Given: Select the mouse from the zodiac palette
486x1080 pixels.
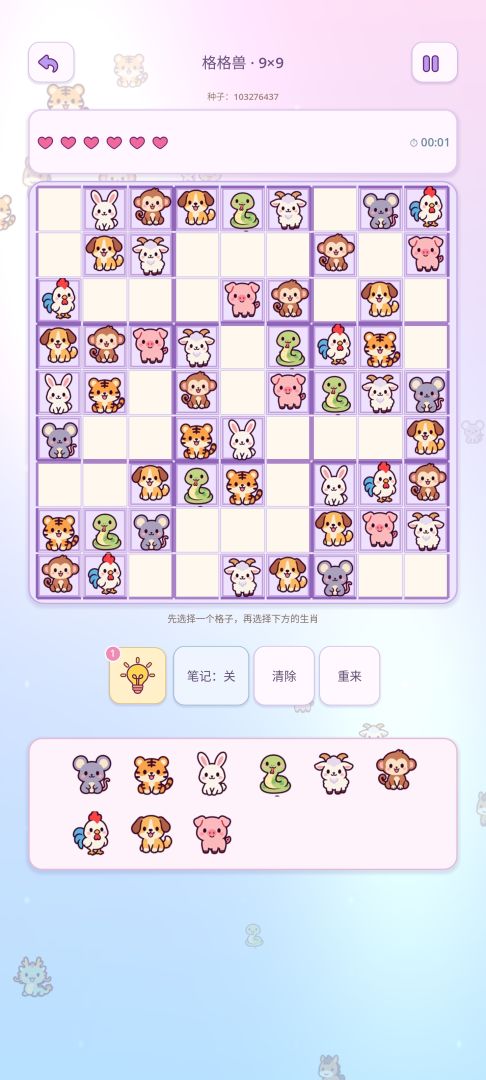Looking at the screenshot, I should [x=92, y=773].
